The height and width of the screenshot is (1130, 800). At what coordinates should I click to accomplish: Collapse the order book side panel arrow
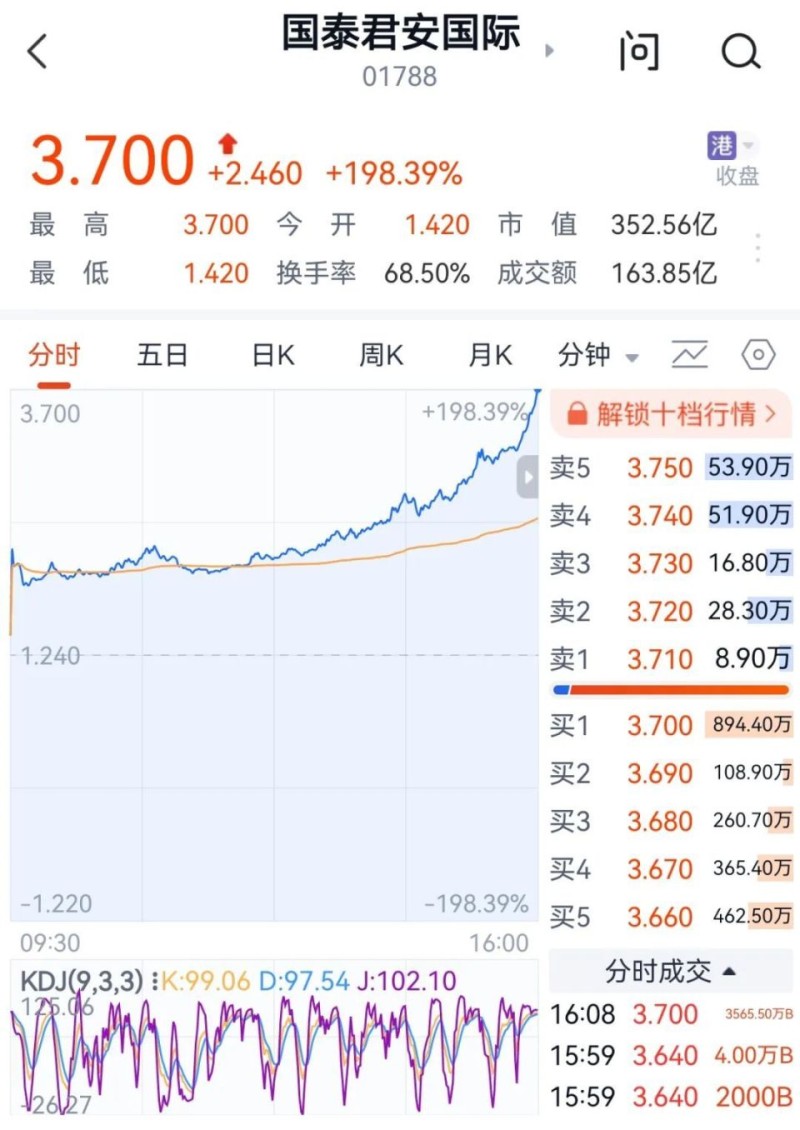point(527,478)
